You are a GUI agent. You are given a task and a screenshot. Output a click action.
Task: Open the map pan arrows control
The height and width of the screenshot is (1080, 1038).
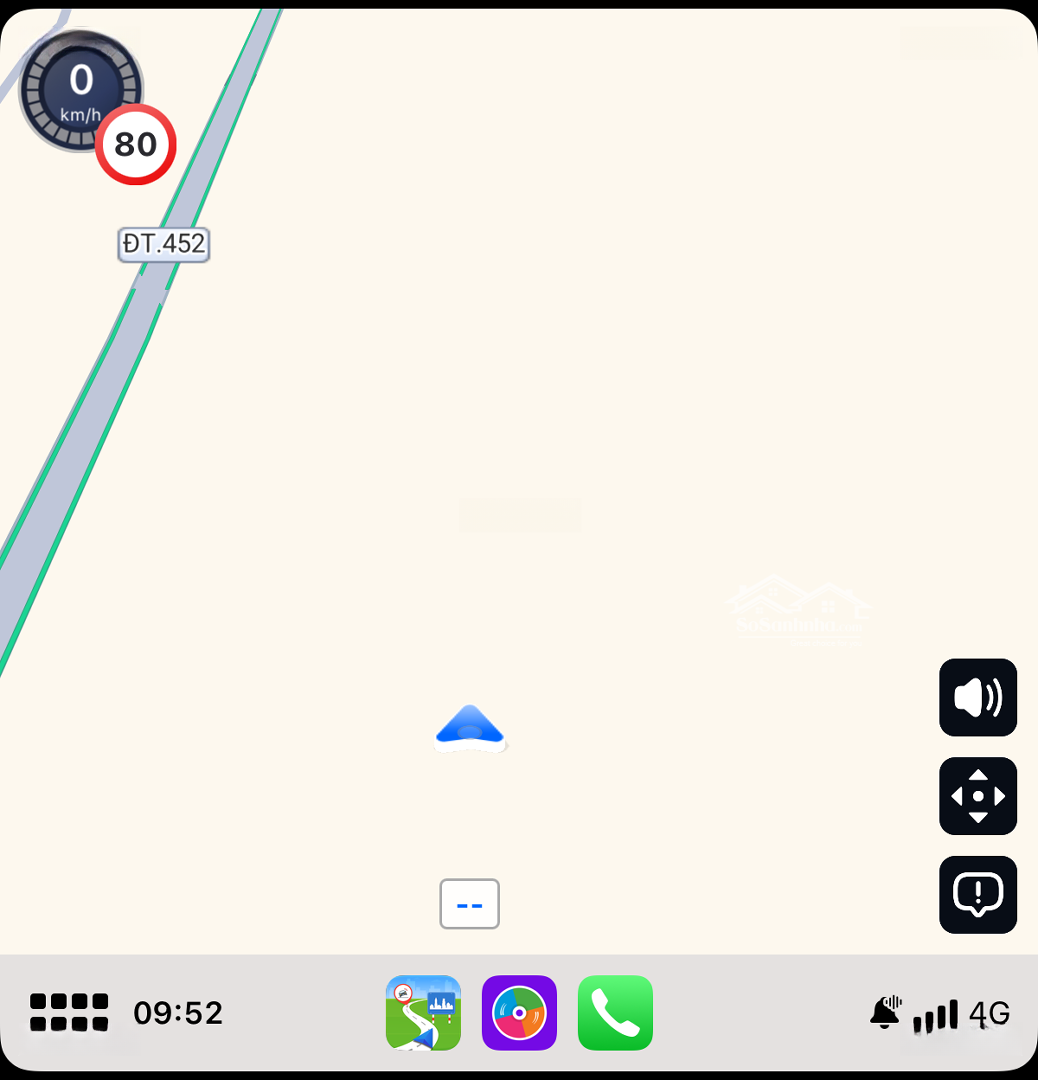point(977,796)
